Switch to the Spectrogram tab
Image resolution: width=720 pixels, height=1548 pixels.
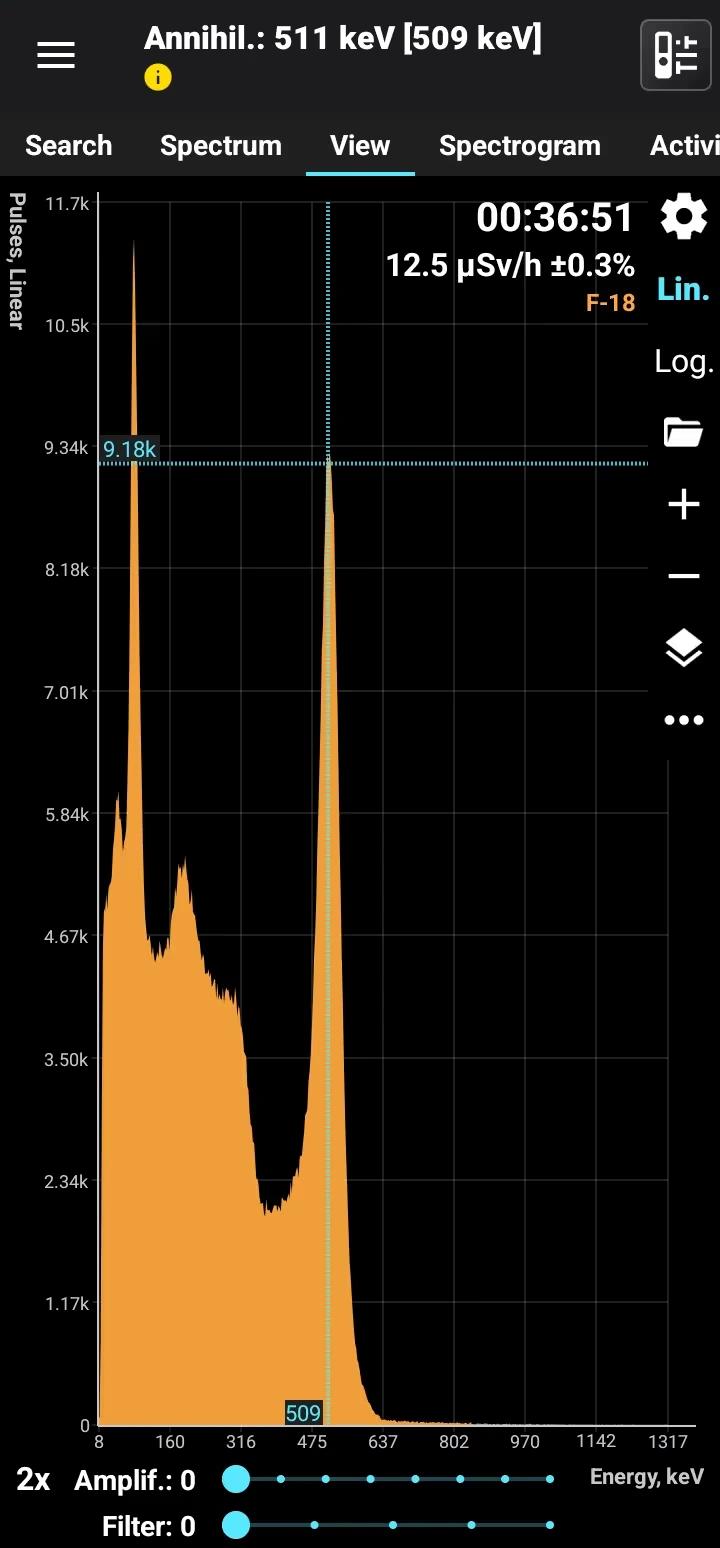coord(520,146)
